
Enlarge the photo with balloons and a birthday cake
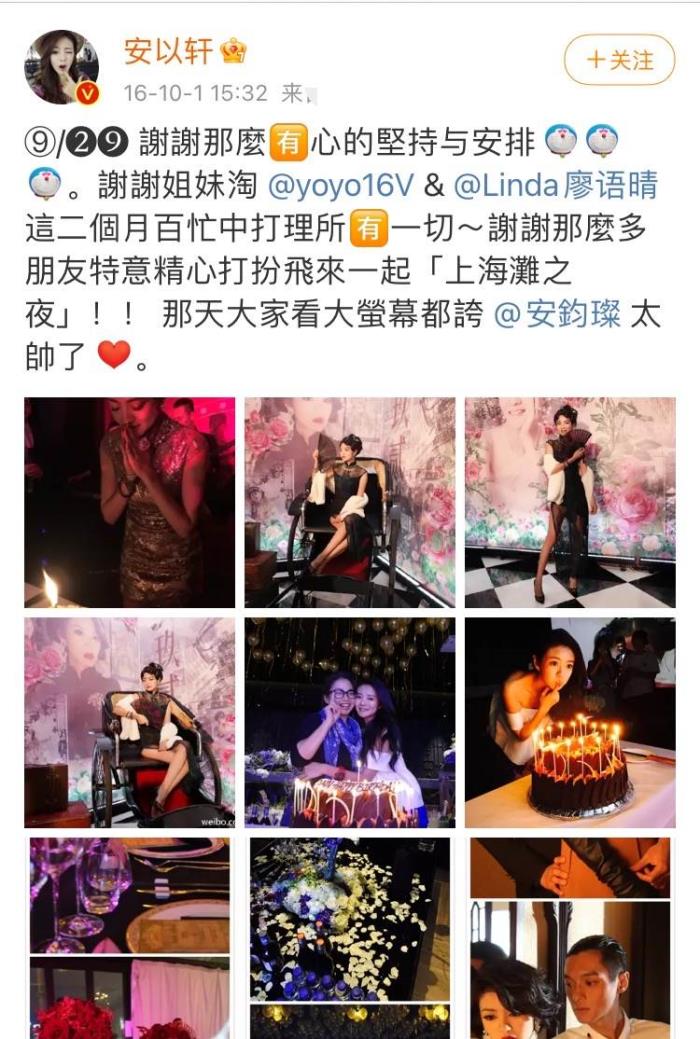click(x=350, y=722)
